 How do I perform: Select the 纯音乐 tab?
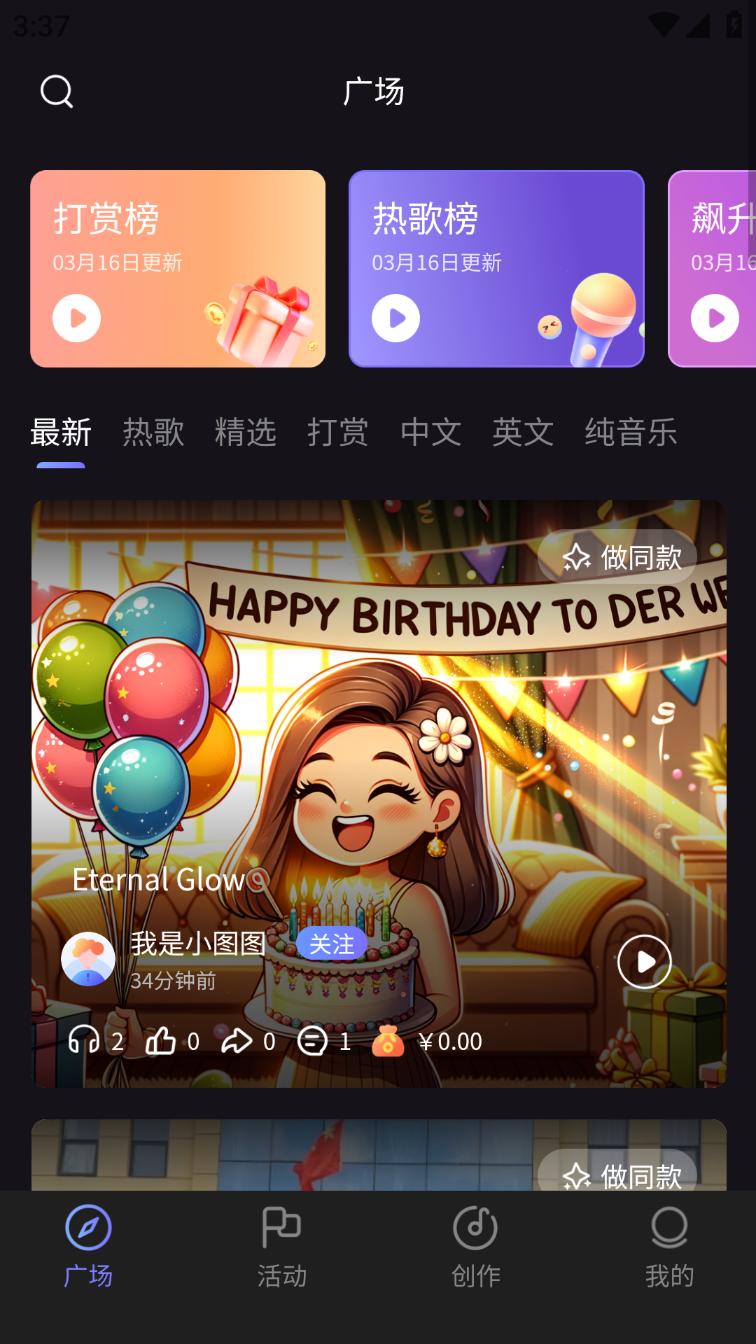(x=630, y=432)
